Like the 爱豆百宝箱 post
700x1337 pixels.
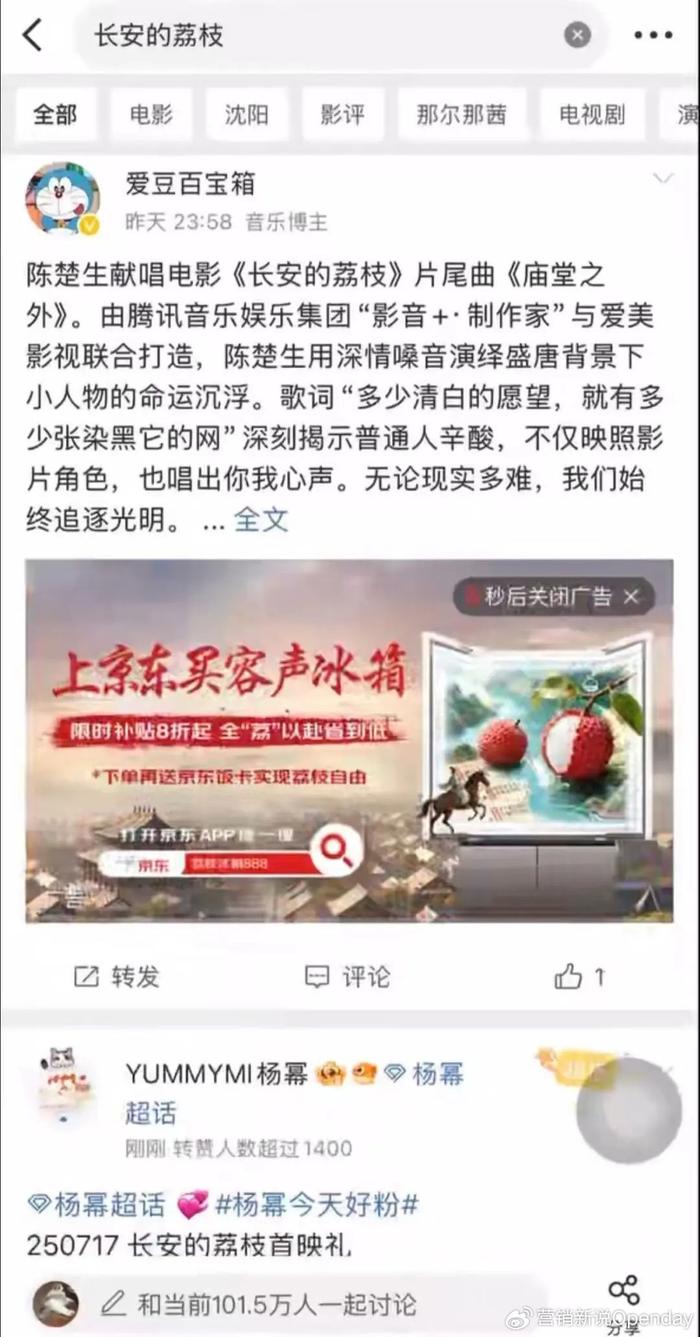pos(579,976)
